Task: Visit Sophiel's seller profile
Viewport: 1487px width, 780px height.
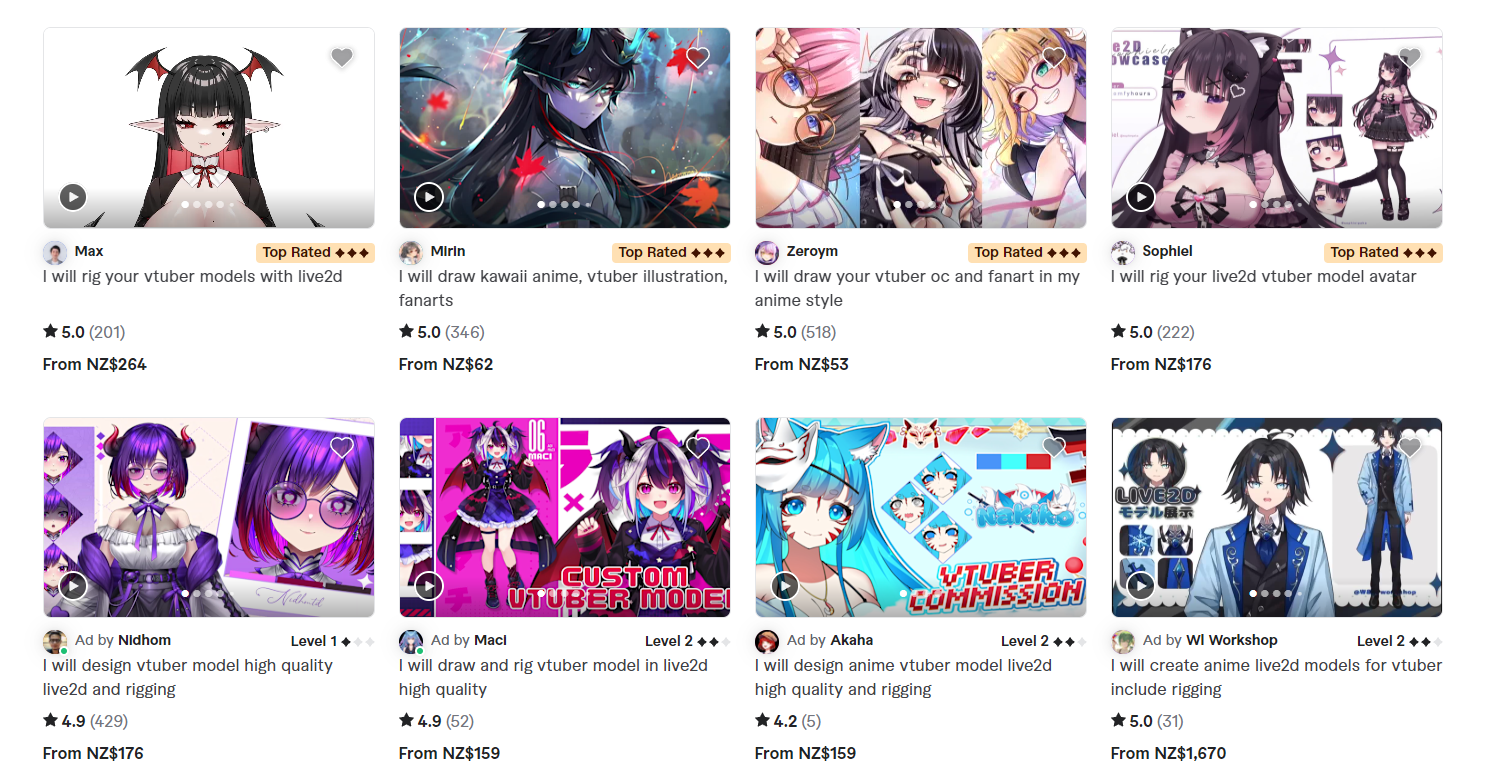Action: click(1167, 251)
